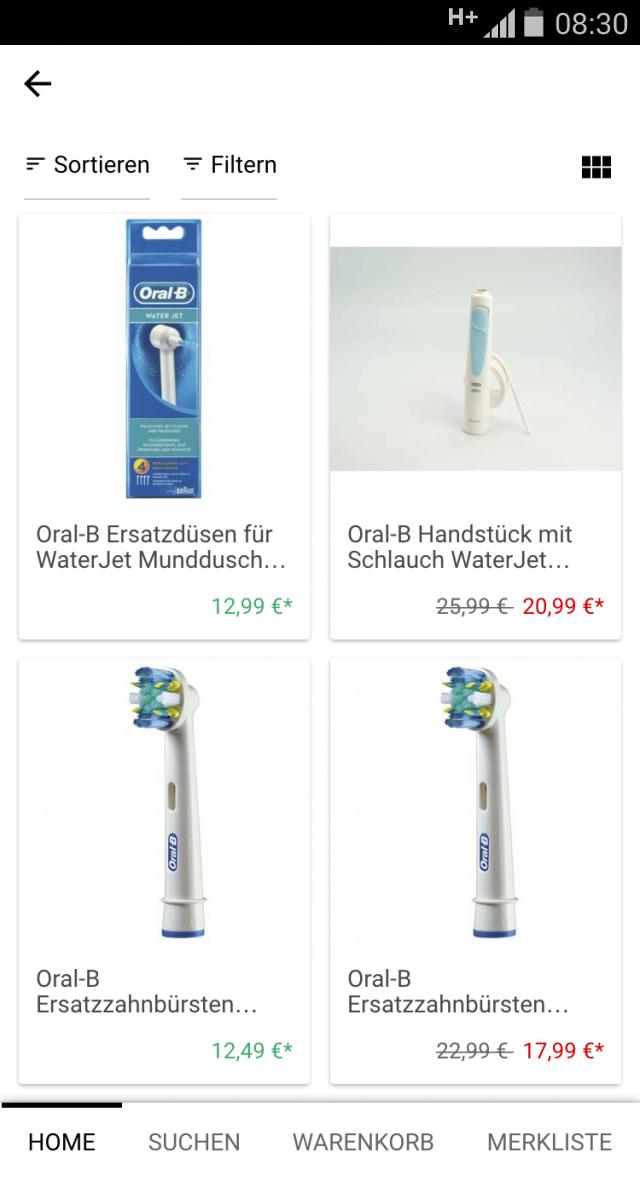Open the Sortieren options

[88, 165]
